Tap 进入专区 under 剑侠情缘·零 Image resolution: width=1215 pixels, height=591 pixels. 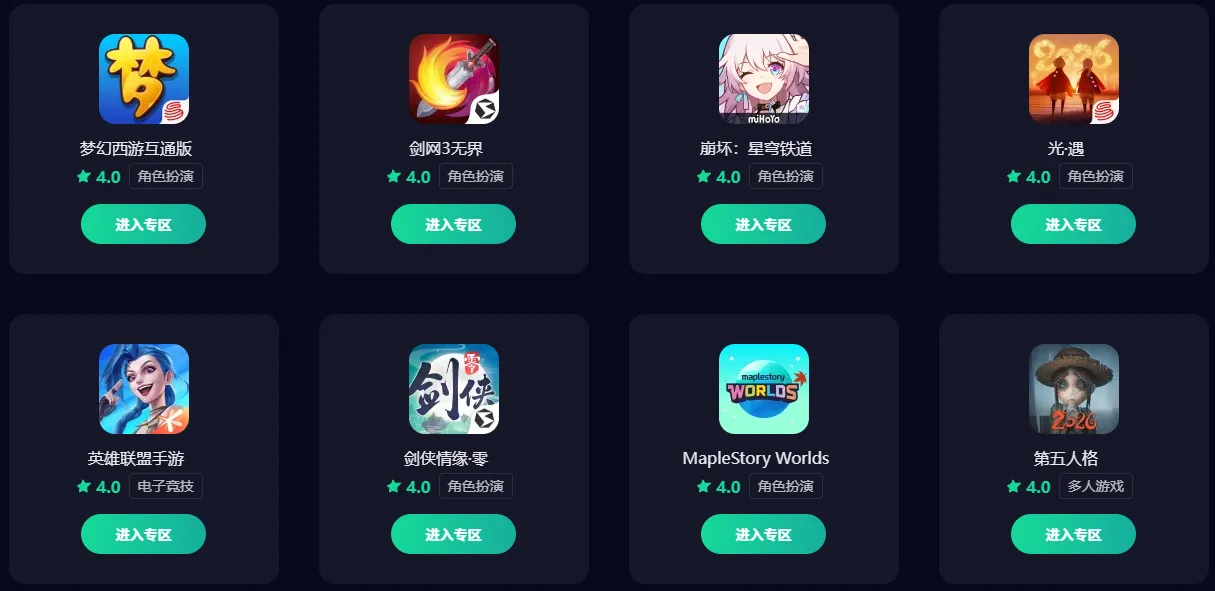click(453, 534)
